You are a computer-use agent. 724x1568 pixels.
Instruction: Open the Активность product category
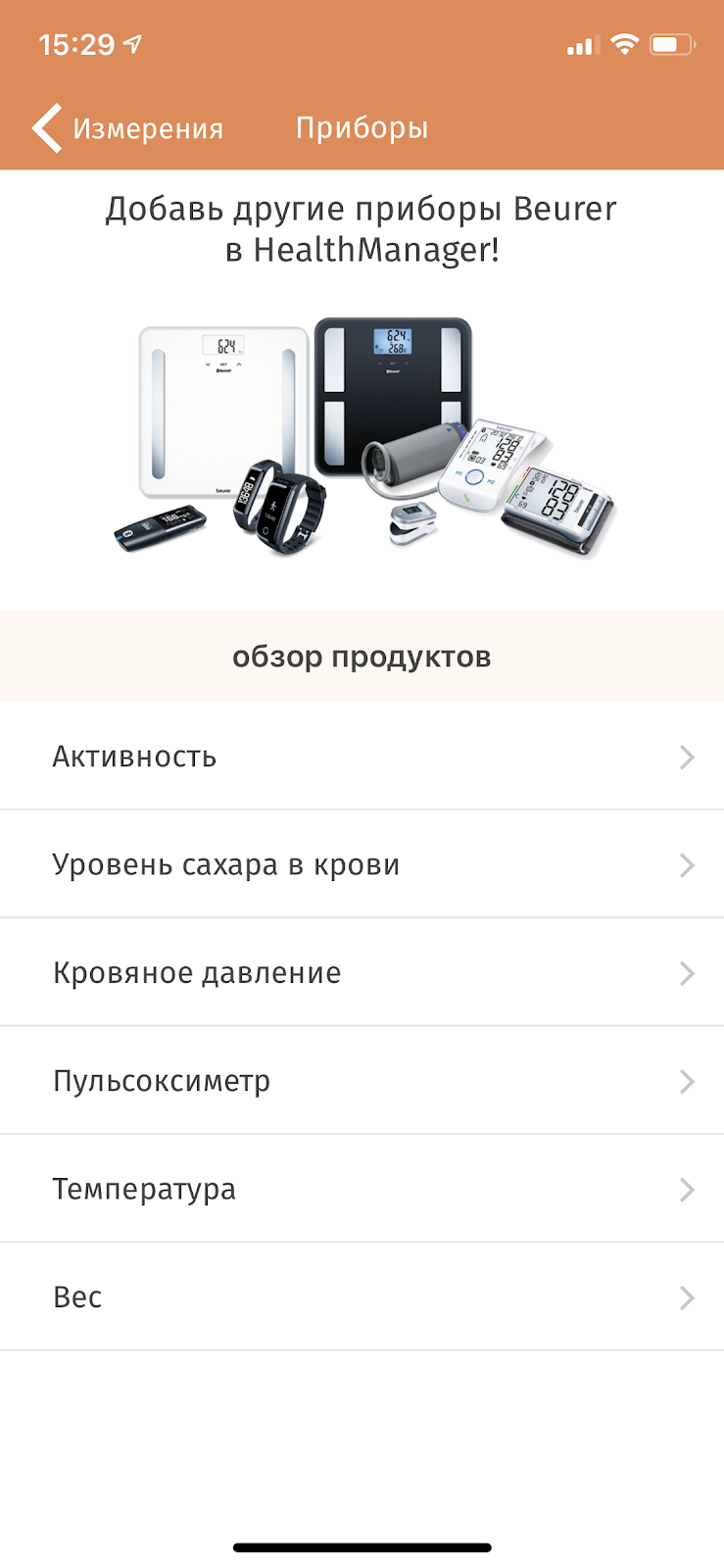362,757
